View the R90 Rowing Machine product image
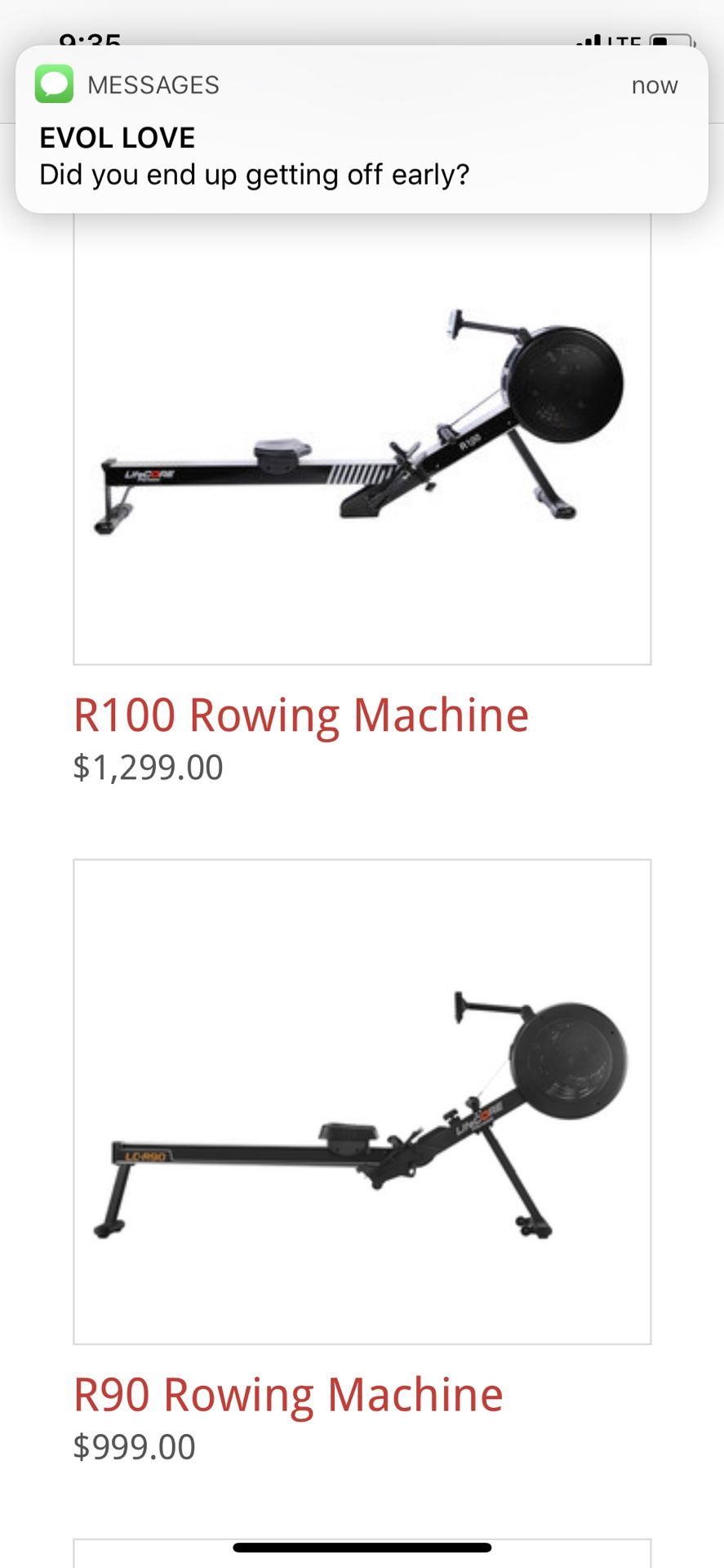 point(362,1102)
